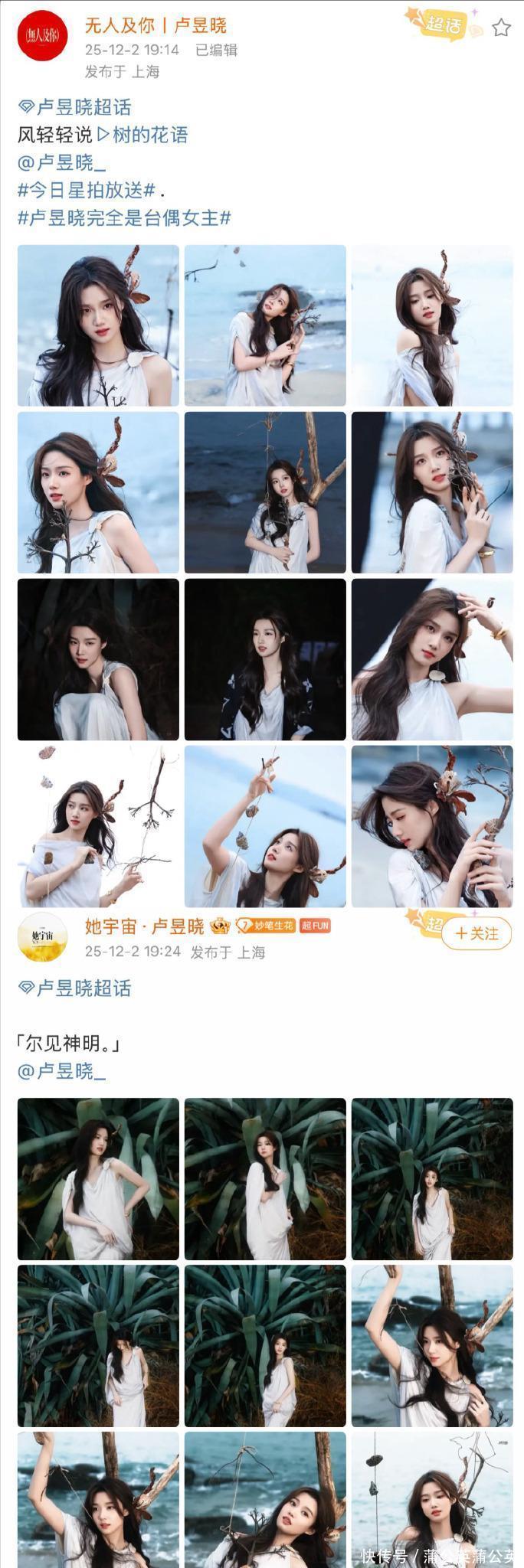Open 她宇宙·卢昱晓's profile avatar

pyautogui.click(x=43, y=936)
